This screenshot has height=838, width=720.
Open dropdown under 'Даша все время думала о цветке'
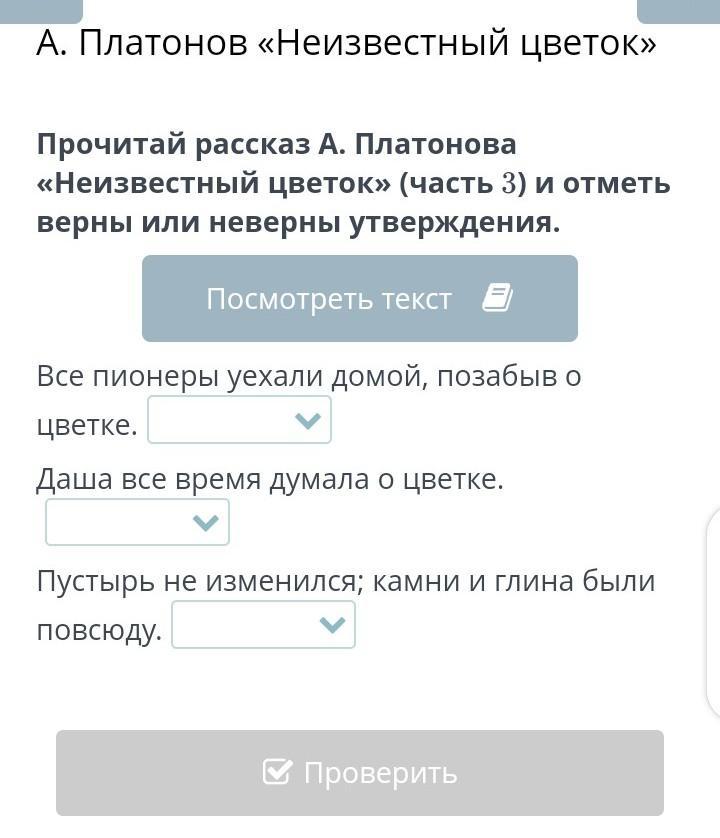coord(137,522)
